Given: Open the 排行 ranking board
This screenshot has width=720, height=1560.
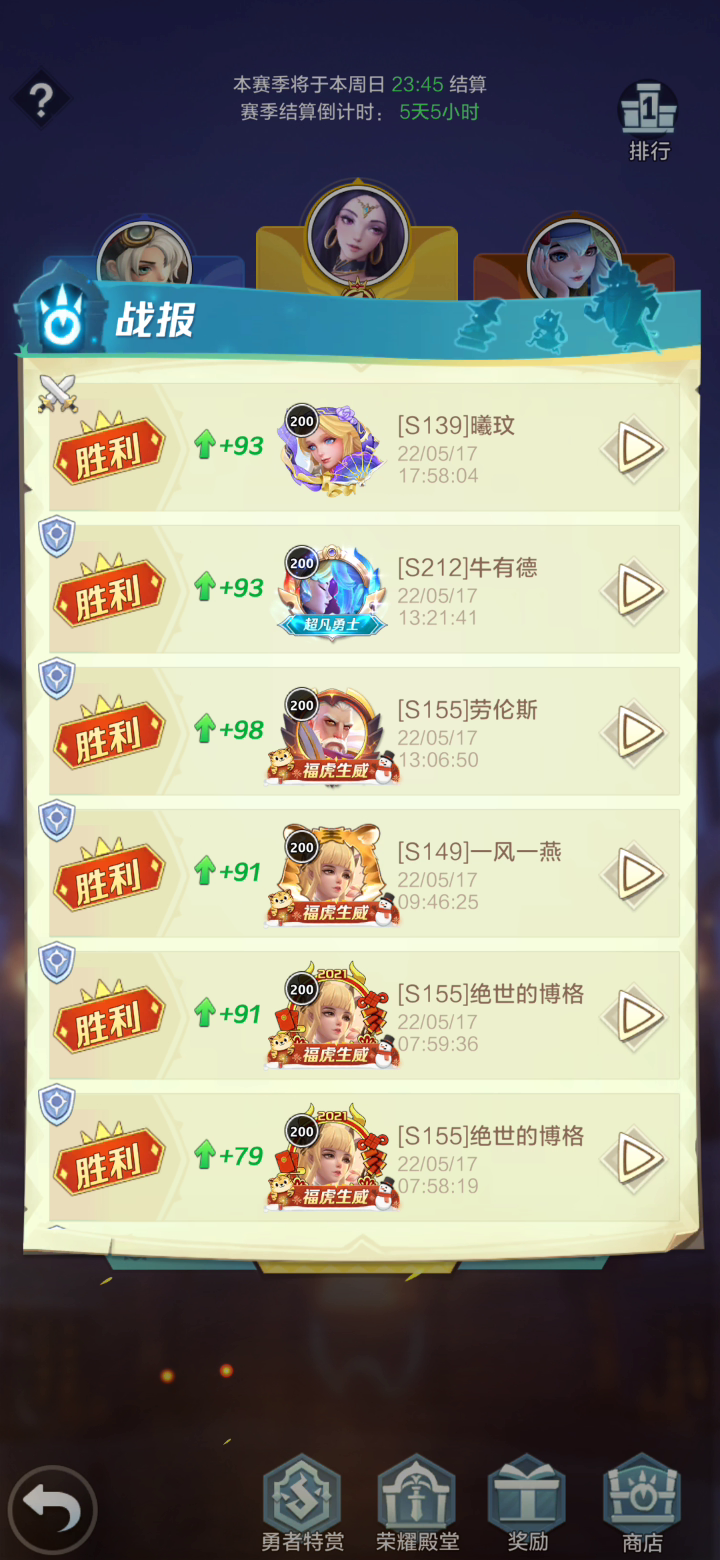Looking at the screenshot, I should (x=649, y=120).
